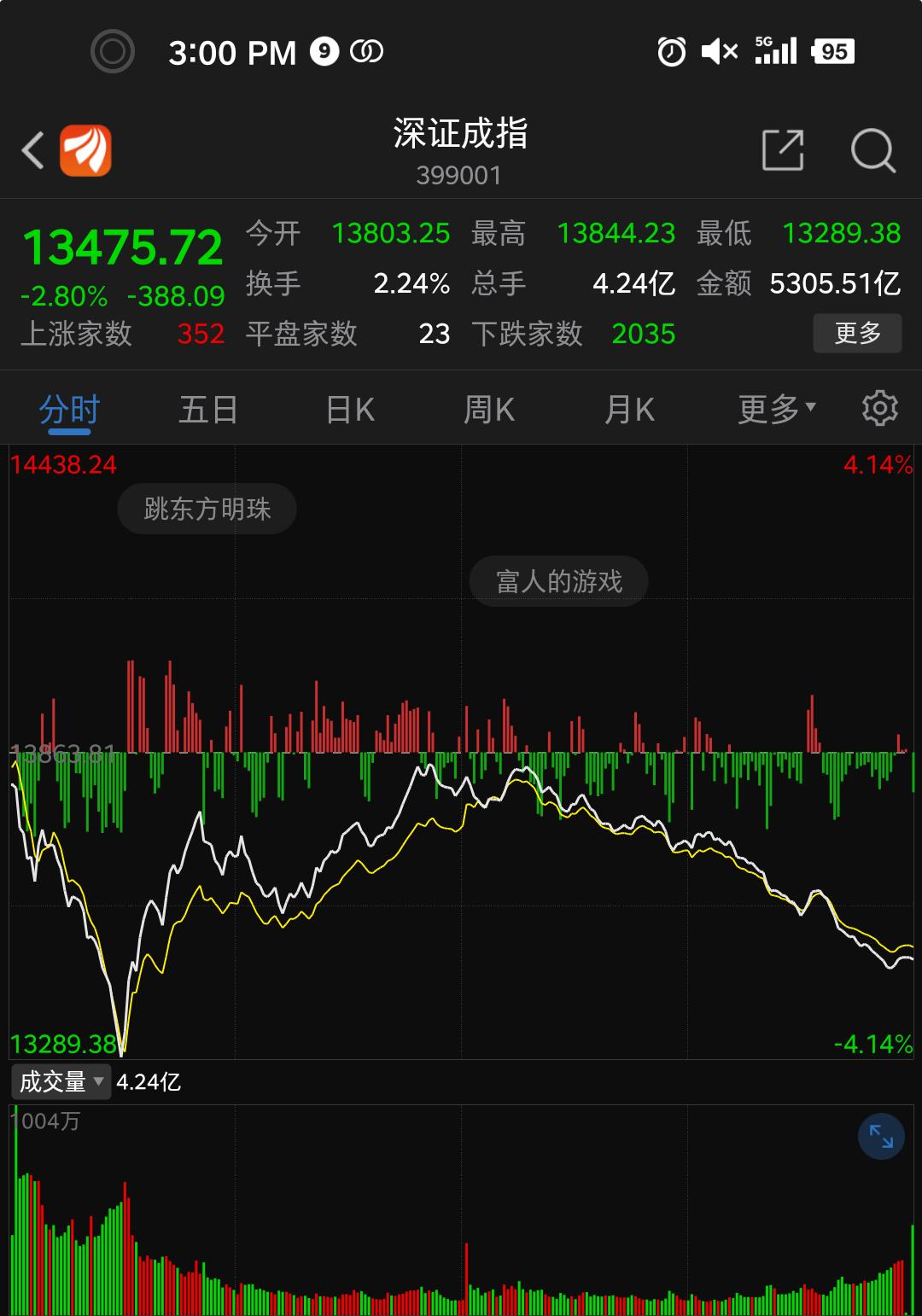Expand the volume chart fullscreen icon
The width and height of the screenshot is (922, 1316).
pos(879,1136)
